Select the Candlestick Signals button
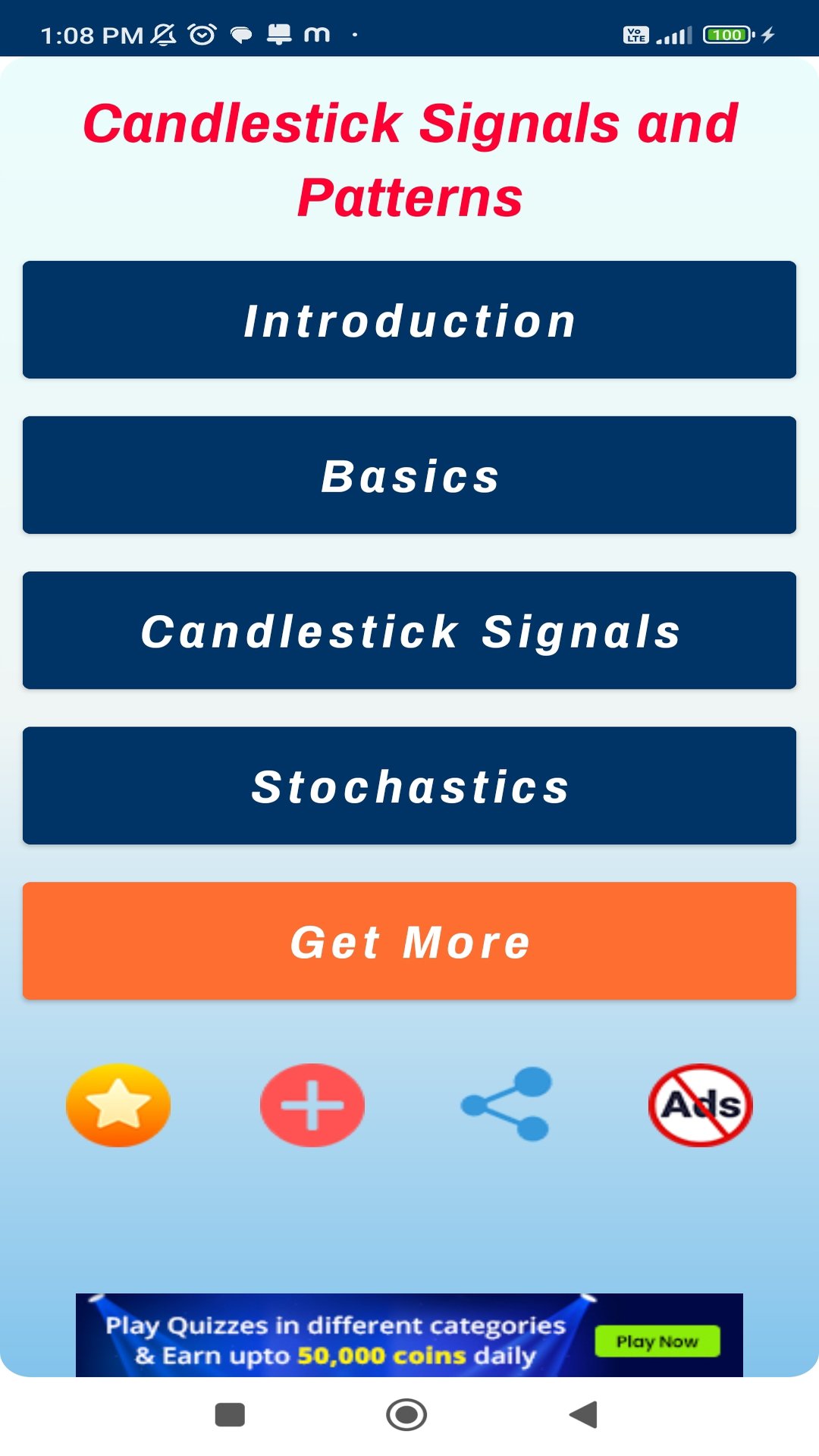This screenshot has height=1456, width=819. (409, 631)
